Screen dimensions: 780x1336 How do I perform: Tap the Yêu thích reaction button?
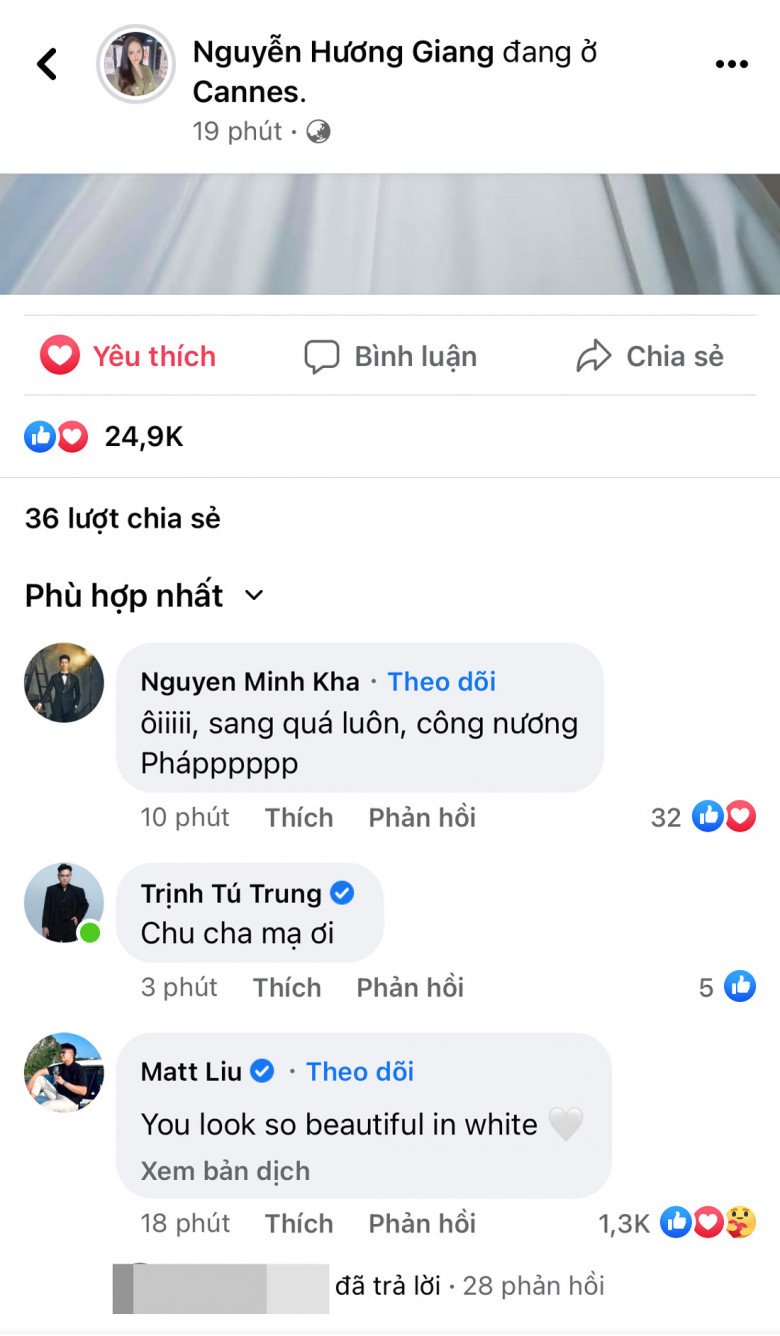[x=128, y=356]
